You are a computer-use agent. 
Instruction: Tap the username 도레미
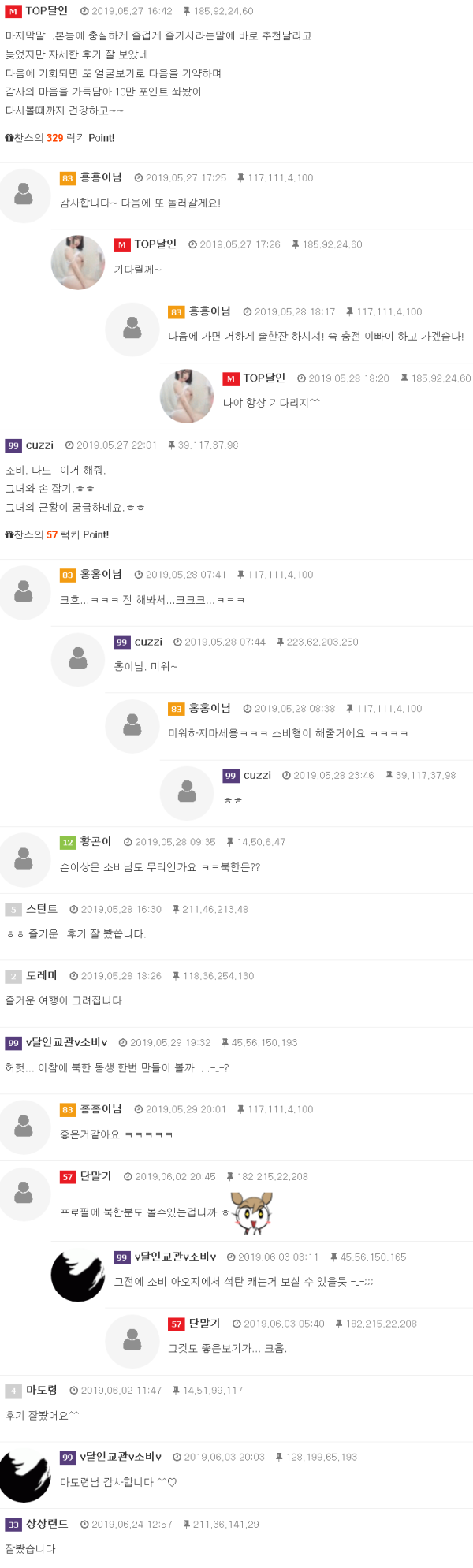click(x=42, y=975)
